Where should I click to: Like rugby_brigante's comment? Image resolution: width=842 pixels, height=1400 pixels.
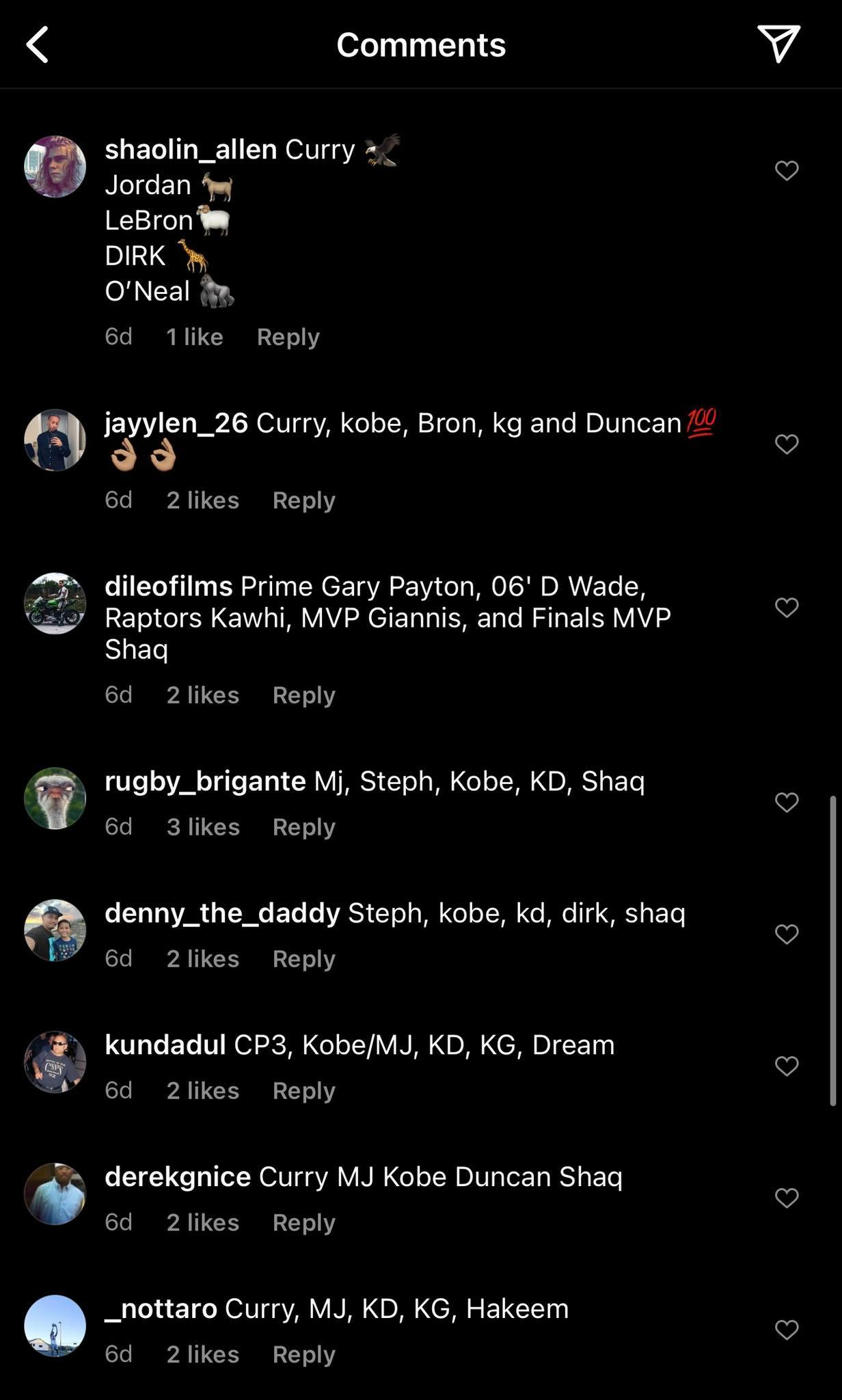[x=787, y=802]
